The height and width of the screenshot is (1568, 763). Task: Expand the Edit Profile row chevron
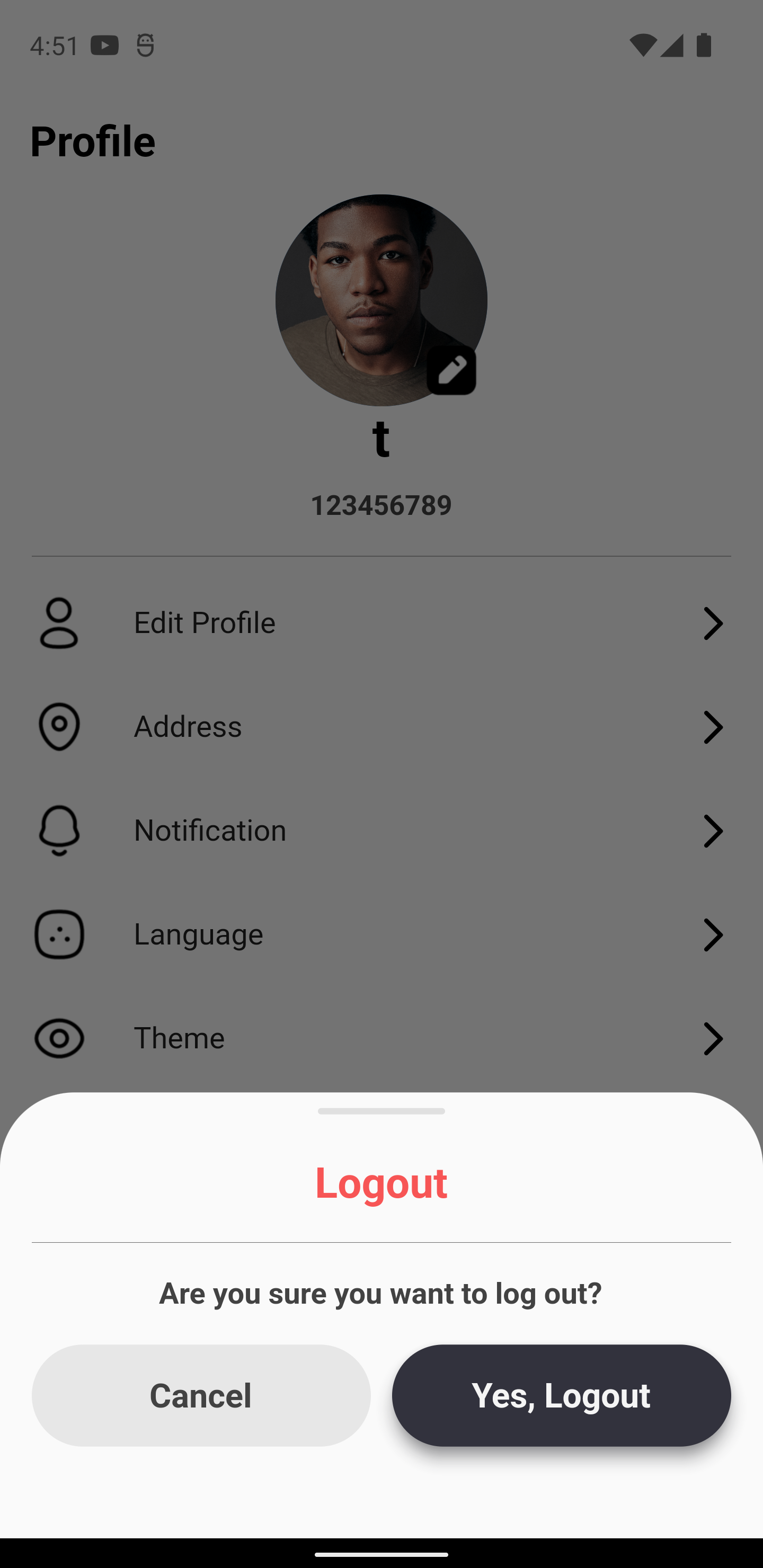pos(713,622)
